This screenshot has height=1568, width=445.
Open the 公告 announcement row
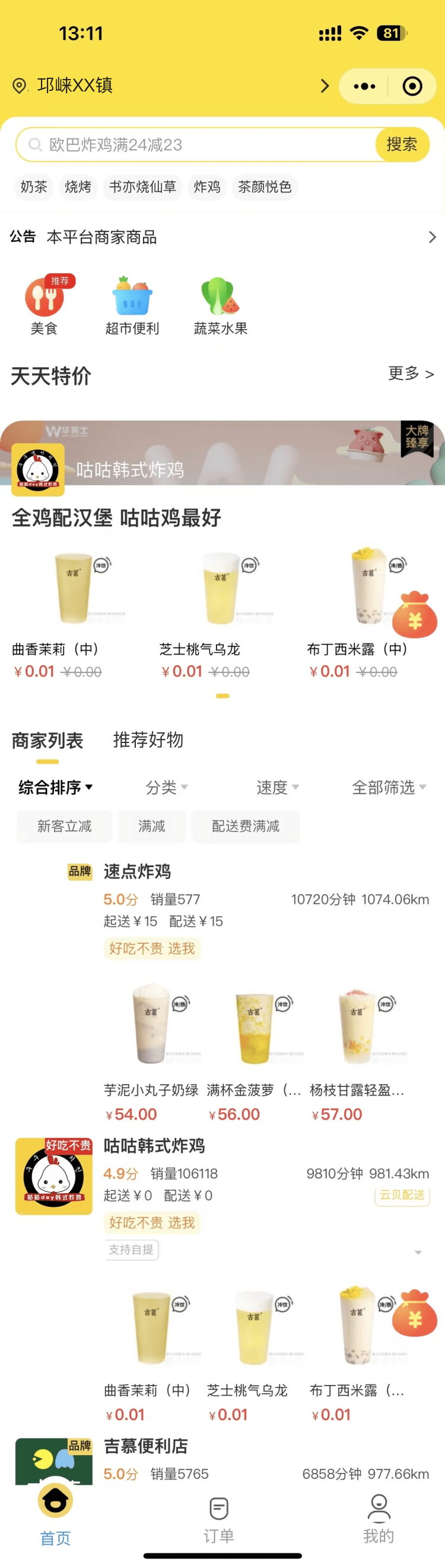tap(223, 237)
